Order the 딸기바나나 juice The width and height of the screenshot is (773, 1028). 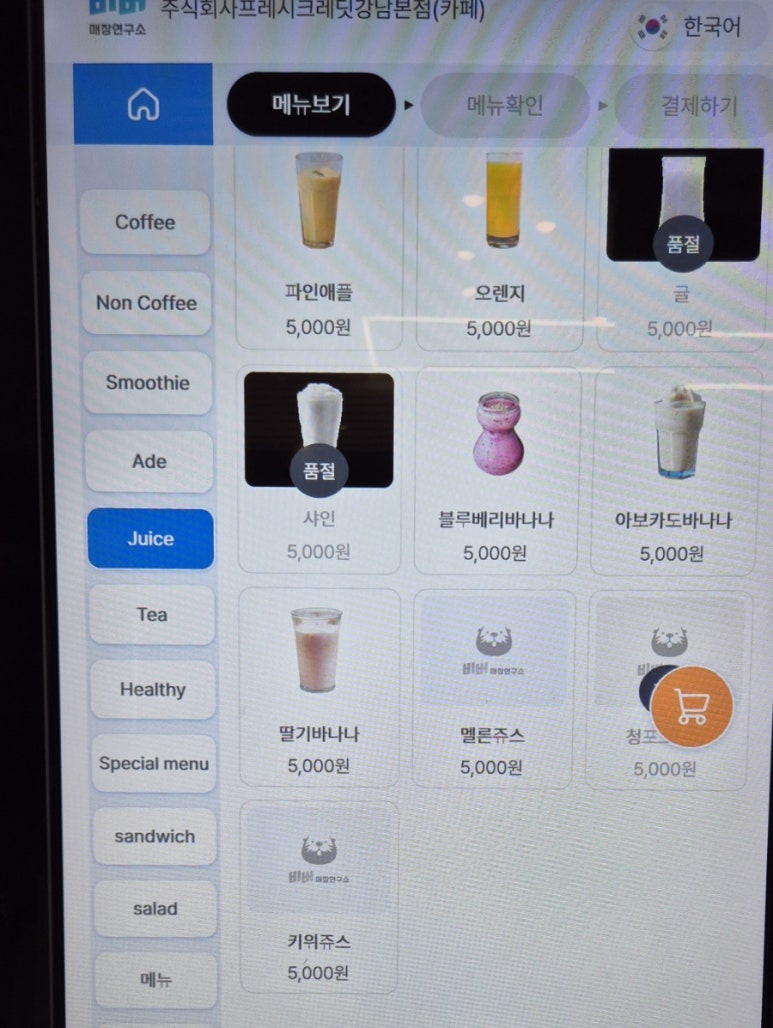pyautogui.click(x=318, y=690)
